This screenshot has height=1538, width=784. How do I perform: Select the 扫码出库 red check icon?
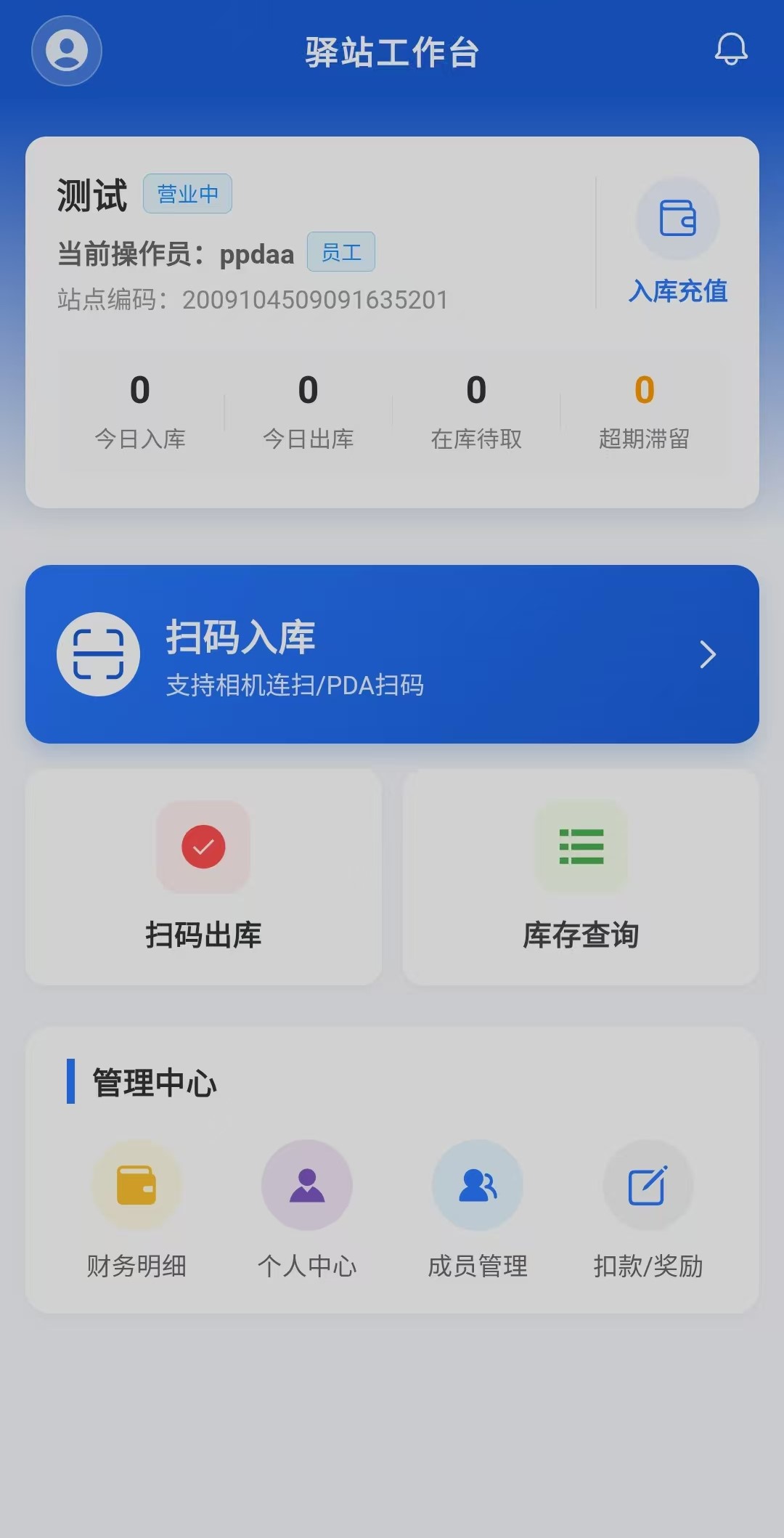203,848
